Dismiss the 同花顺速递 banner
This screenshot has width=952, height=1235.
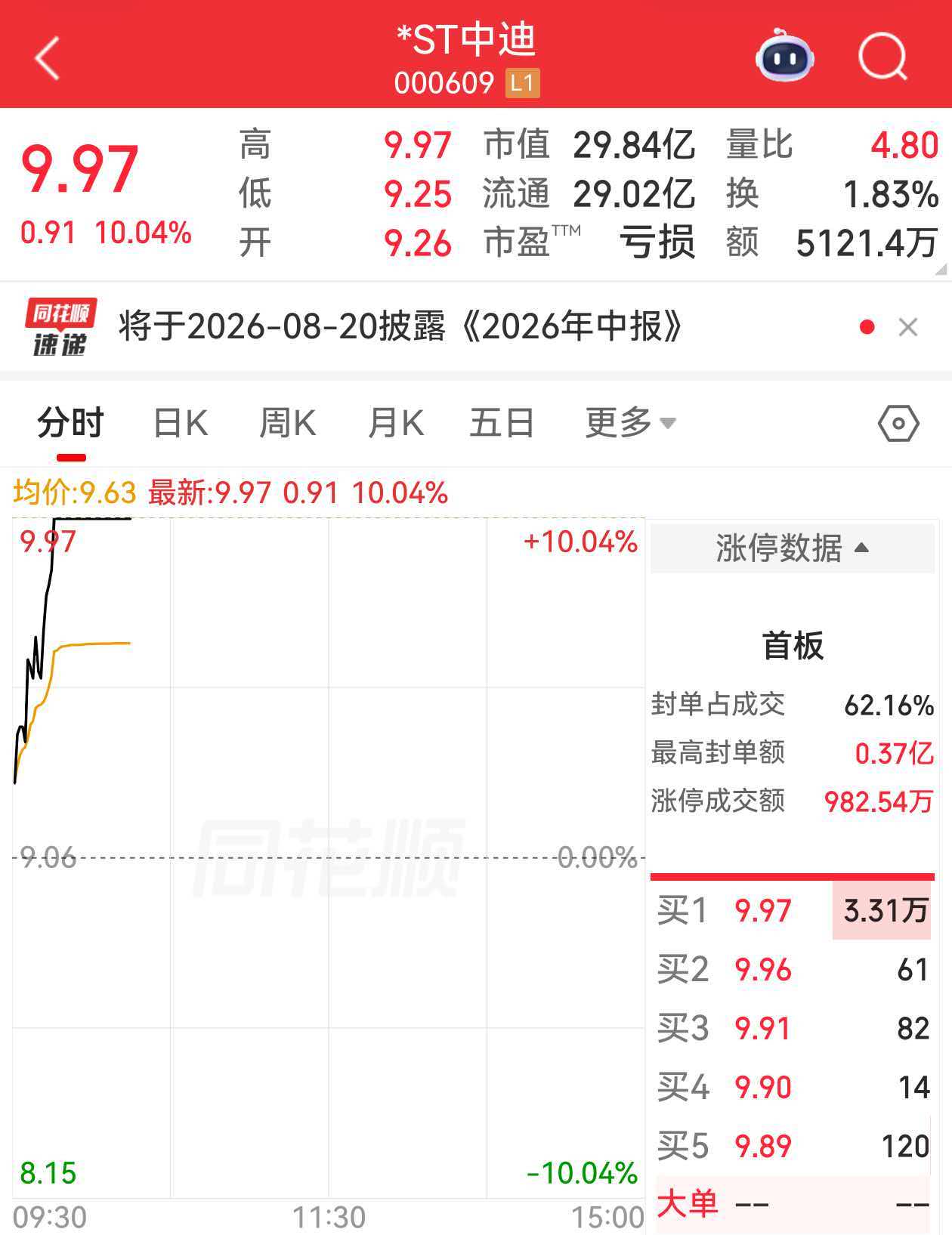tap(907, 327)
